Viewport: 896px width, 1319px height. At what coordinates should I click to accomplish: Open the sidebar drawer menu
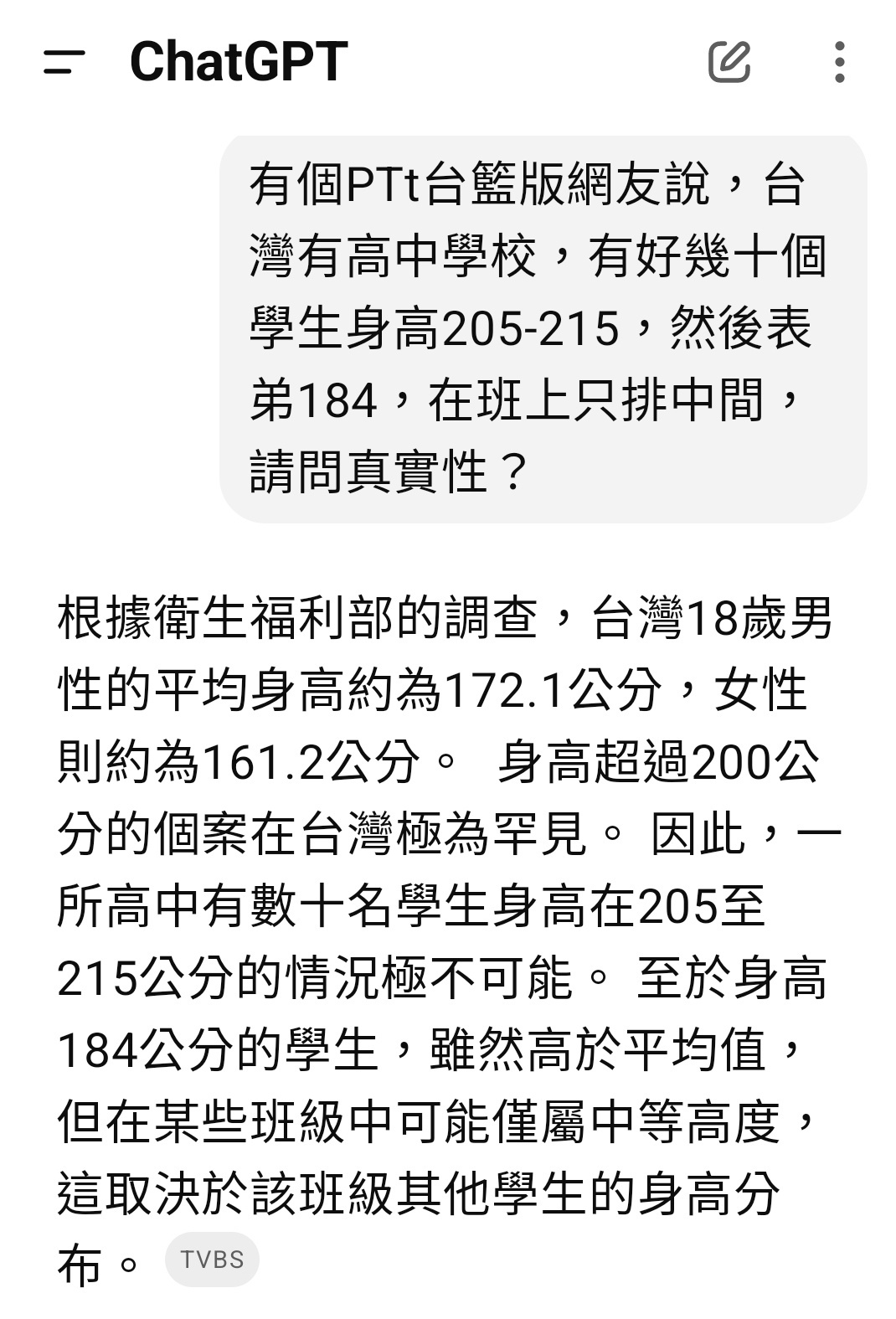pos(64,61)
